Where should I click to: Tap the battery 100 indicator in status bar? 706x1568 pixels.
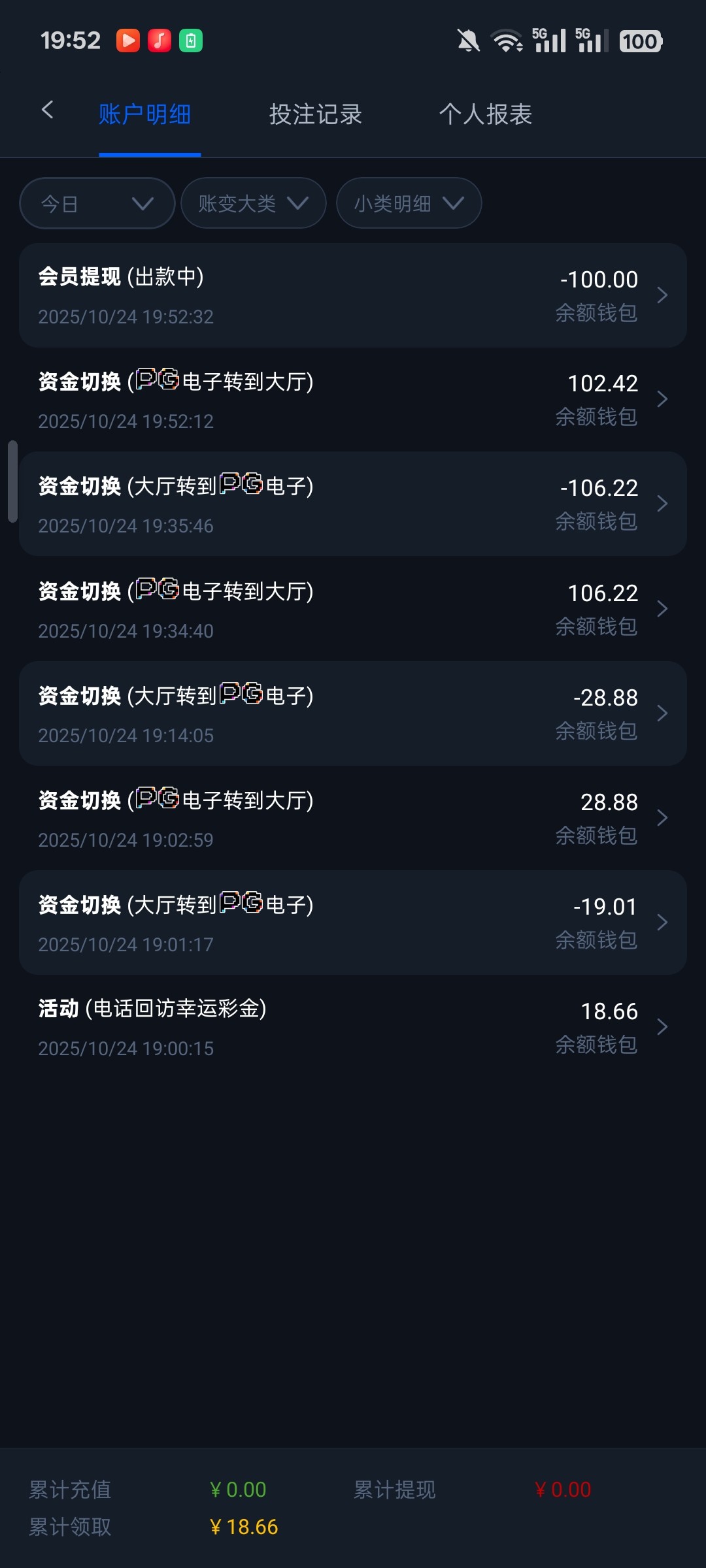(x=640, y=41)
